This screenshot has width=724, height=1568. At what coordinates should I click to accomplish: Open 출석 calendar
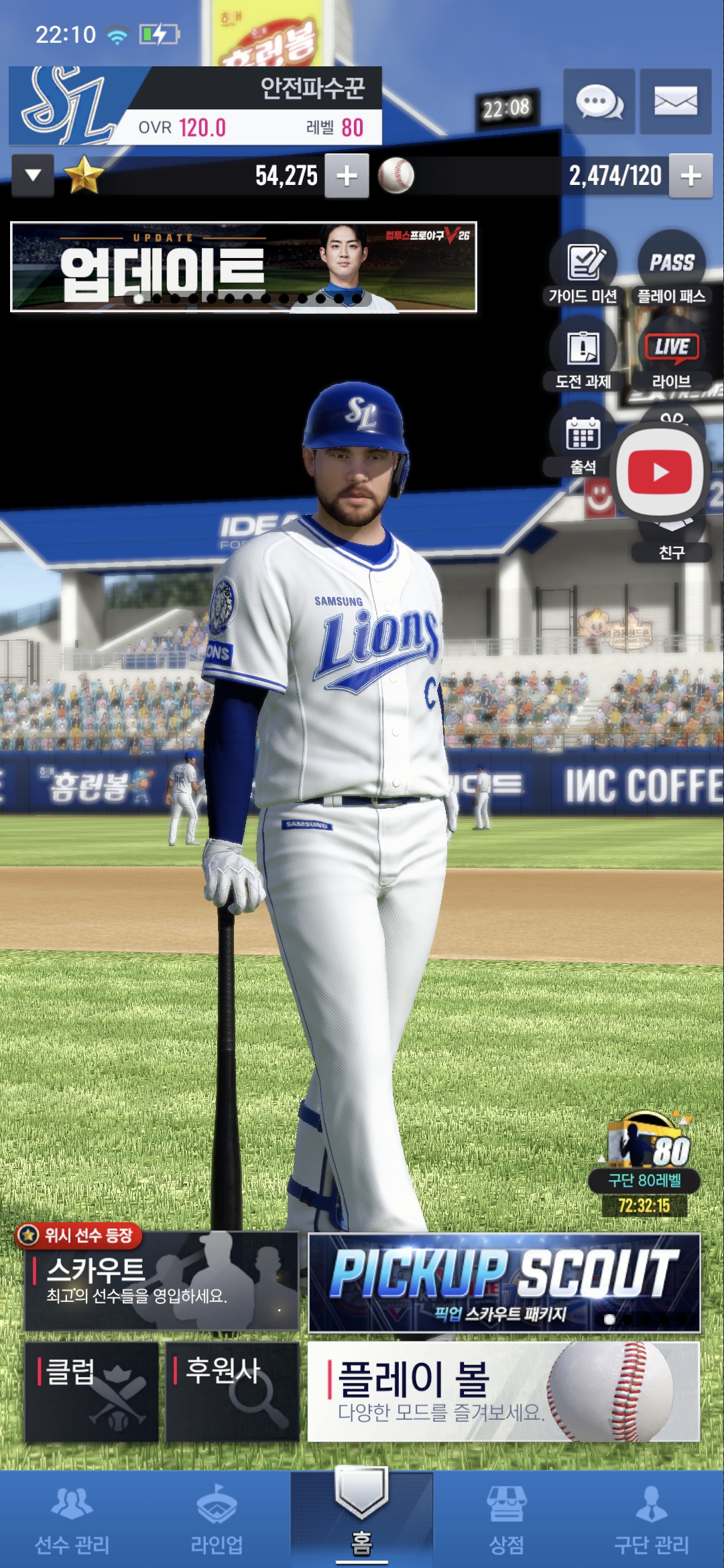pyautogui.click(x=583, y=440)
